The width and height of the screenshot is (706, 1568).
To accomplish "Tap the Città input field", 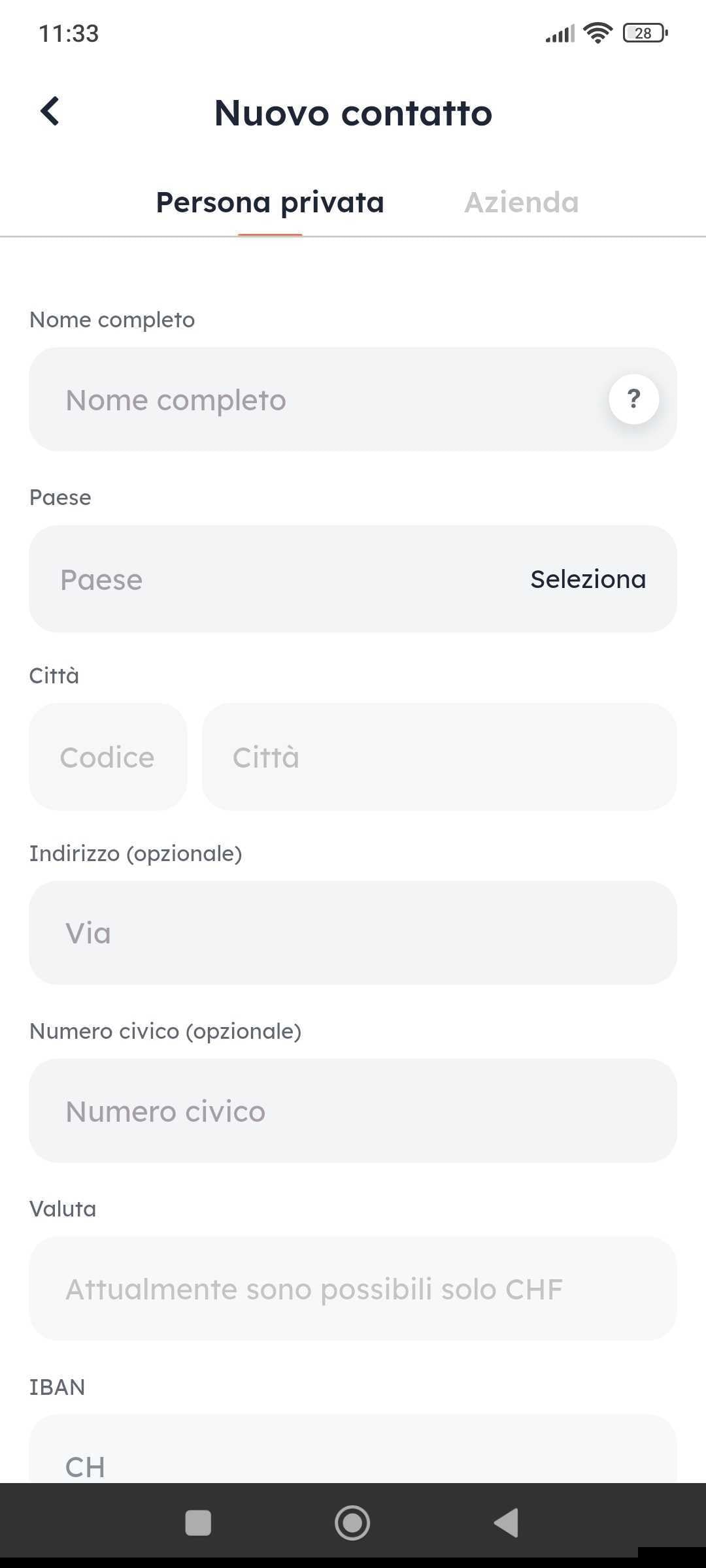I will pyautogui.click(x=439, y=757).
